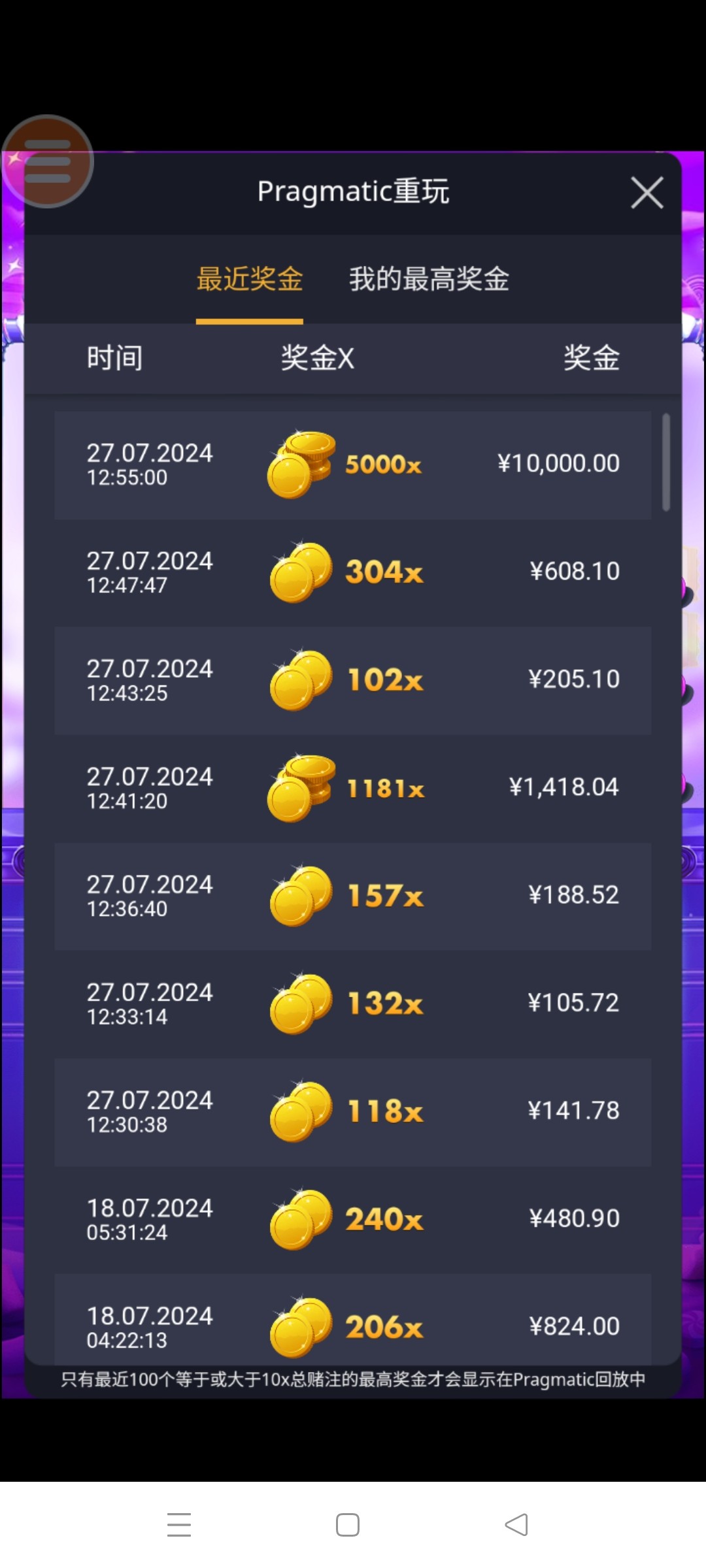
Task: Open the floating hamburger menu button
Action: [47, 161]
